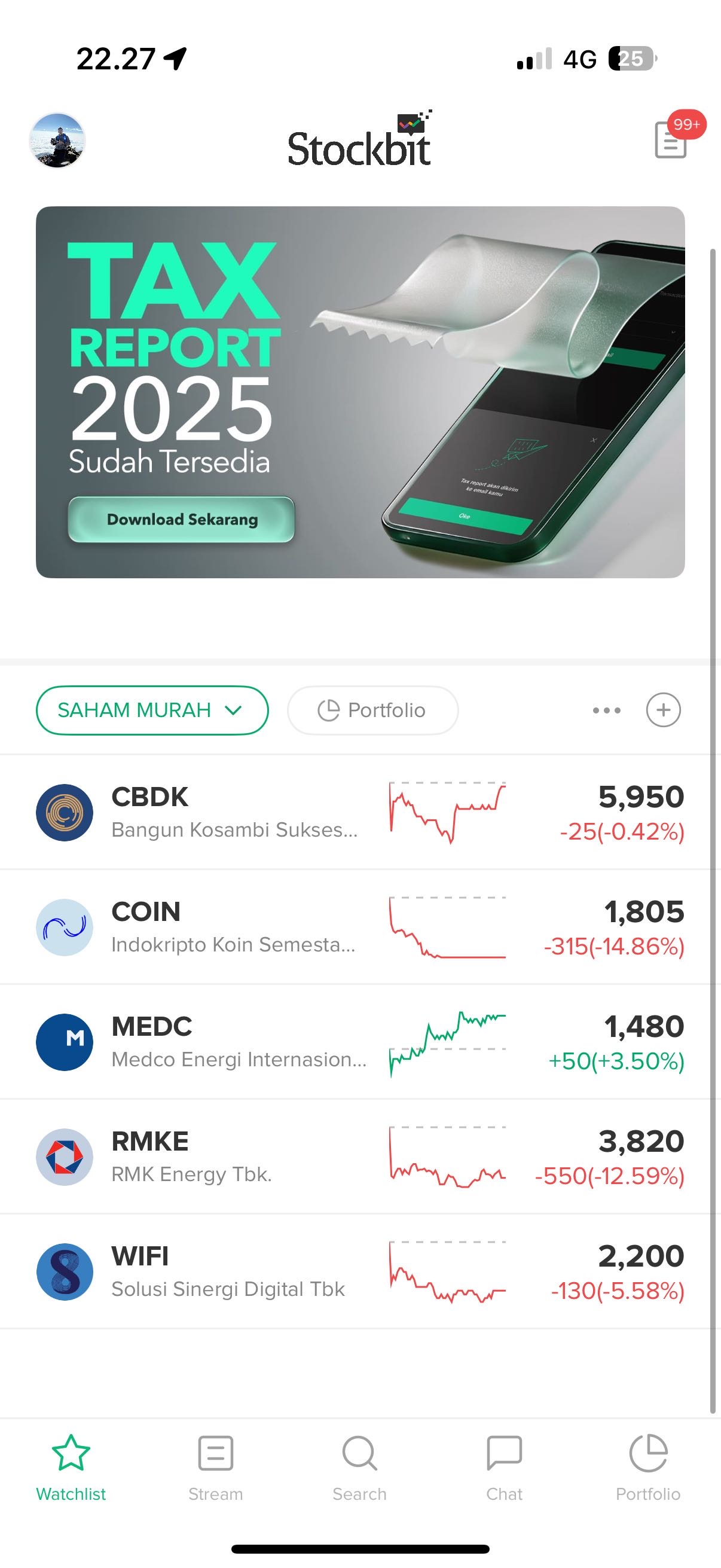
Task: Open the Chat tab
Action: point(504,1468)
